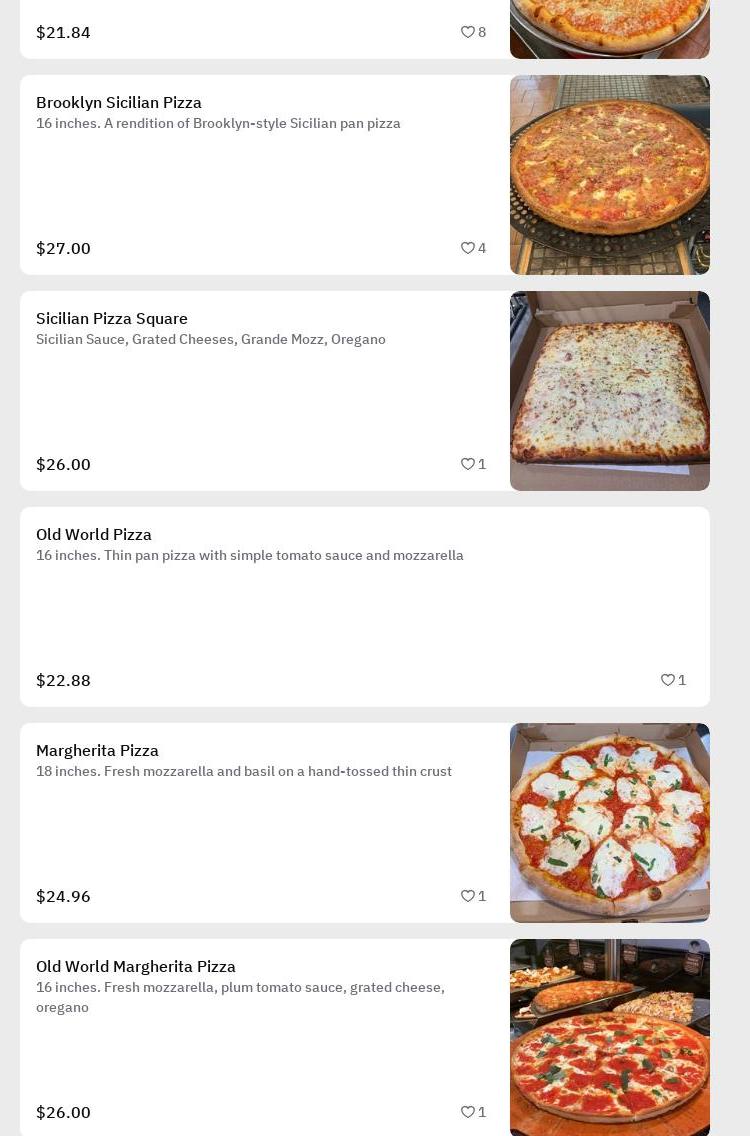Like the Old World Margherita Pizza
This screenshot has width=750, height=1136.
point(467,1112)
